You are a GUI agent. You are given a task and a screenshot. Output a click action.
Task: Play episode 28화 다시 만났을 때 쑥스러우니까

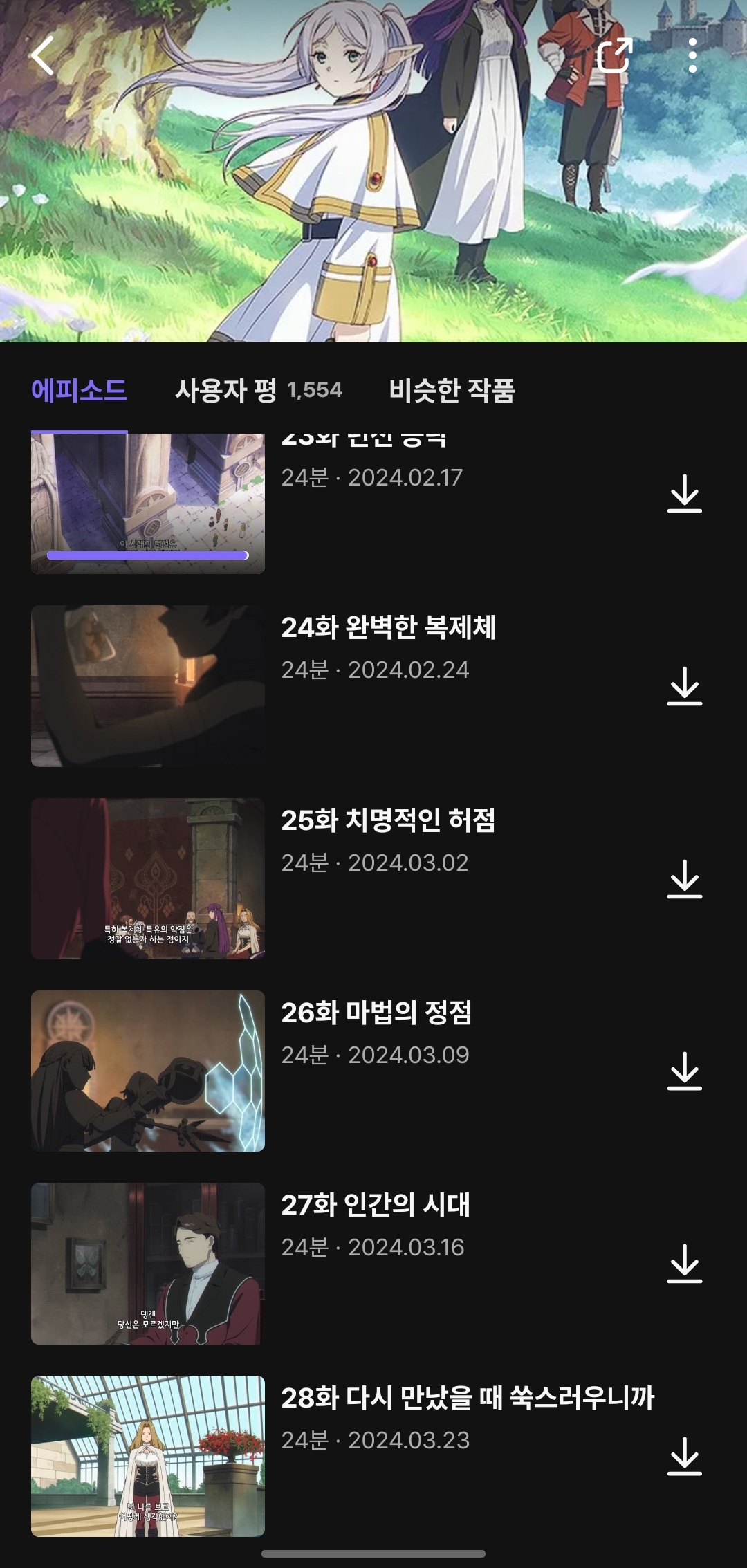[x=148, y=1456]
